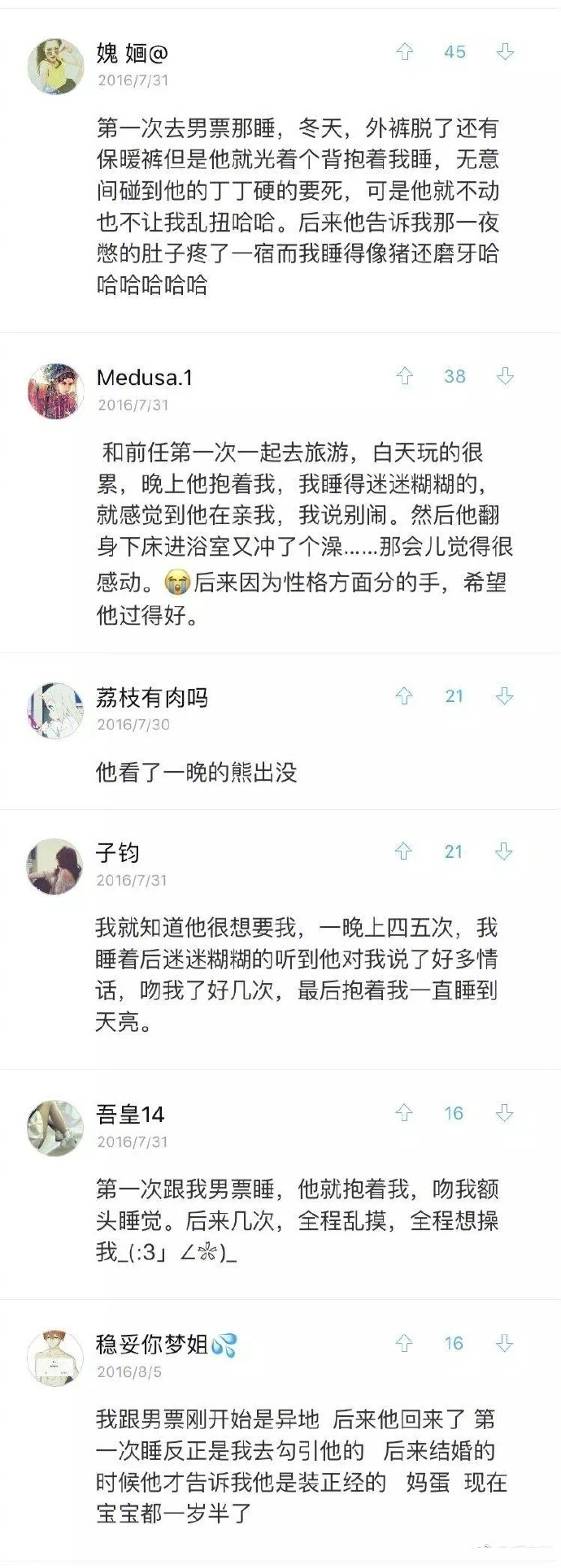Open 子钧's avatar
561x1568 pixels.
pos(56,866)
